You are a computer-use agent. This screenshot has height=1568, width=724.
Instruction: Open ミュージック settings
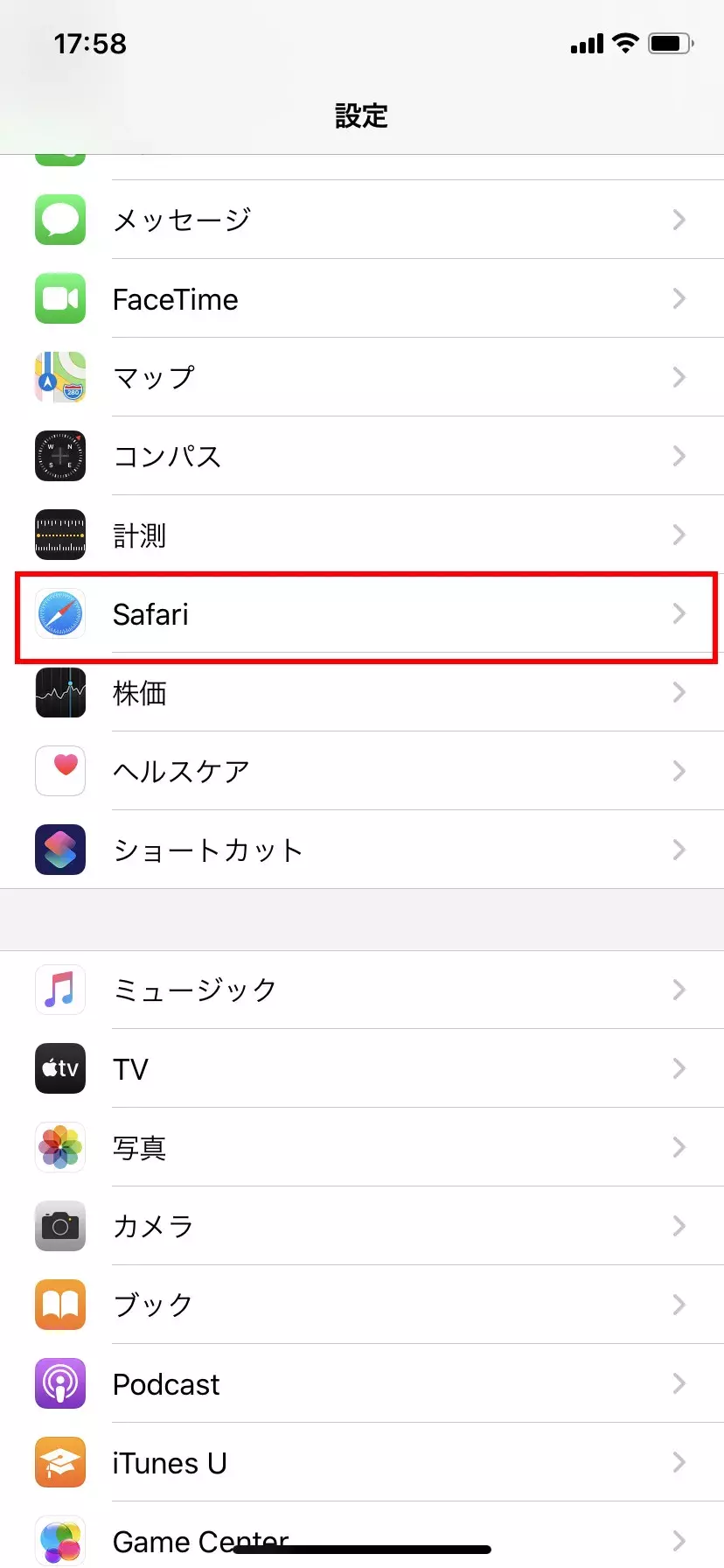click(361, 990)
